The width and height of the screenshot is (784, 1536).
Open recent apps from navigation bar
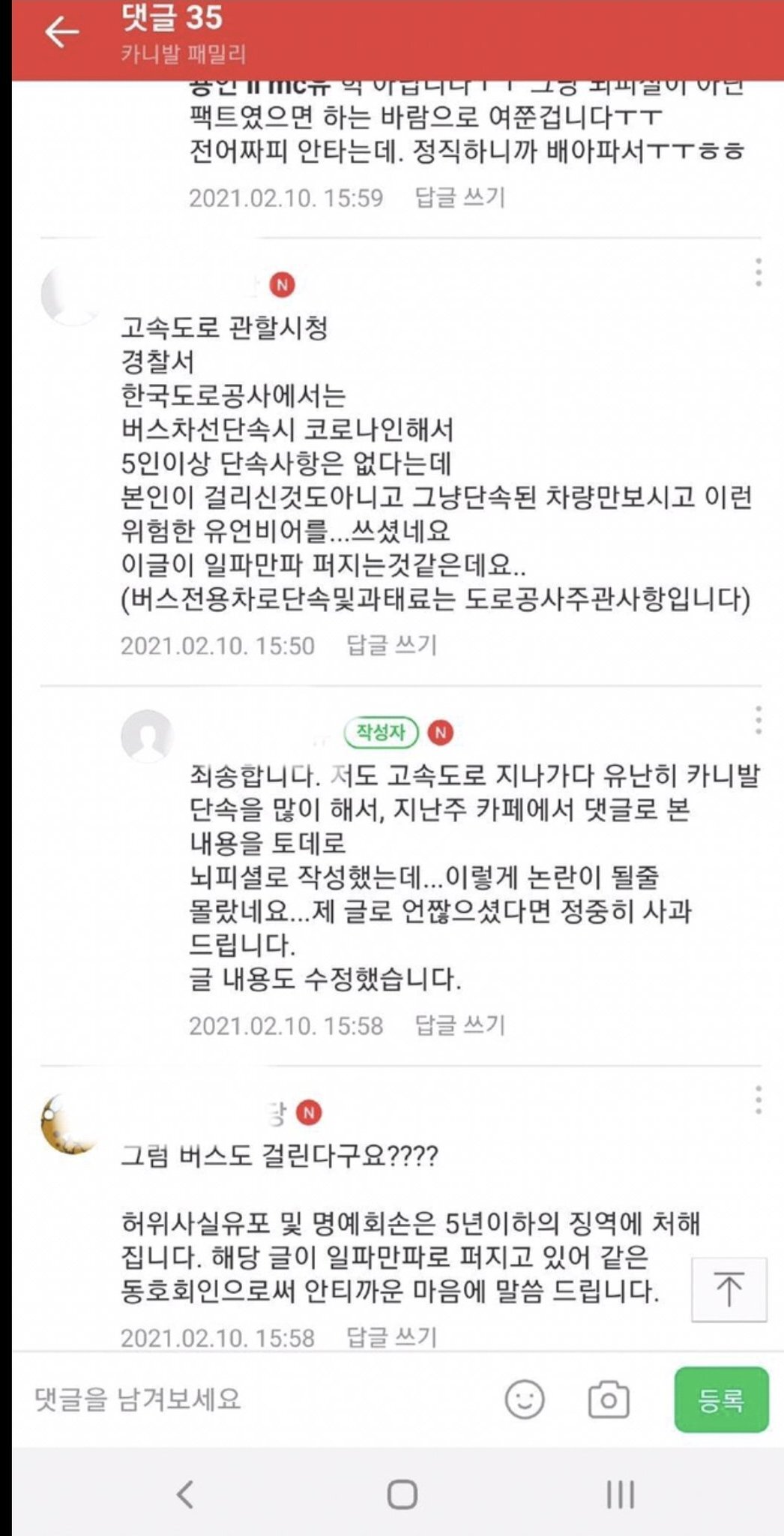pos(620,1494)
